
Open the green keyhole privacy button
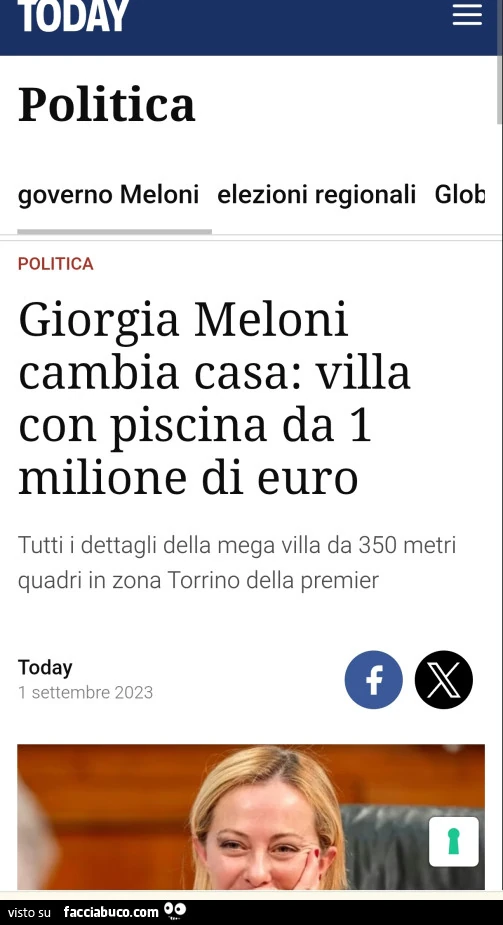453,842
